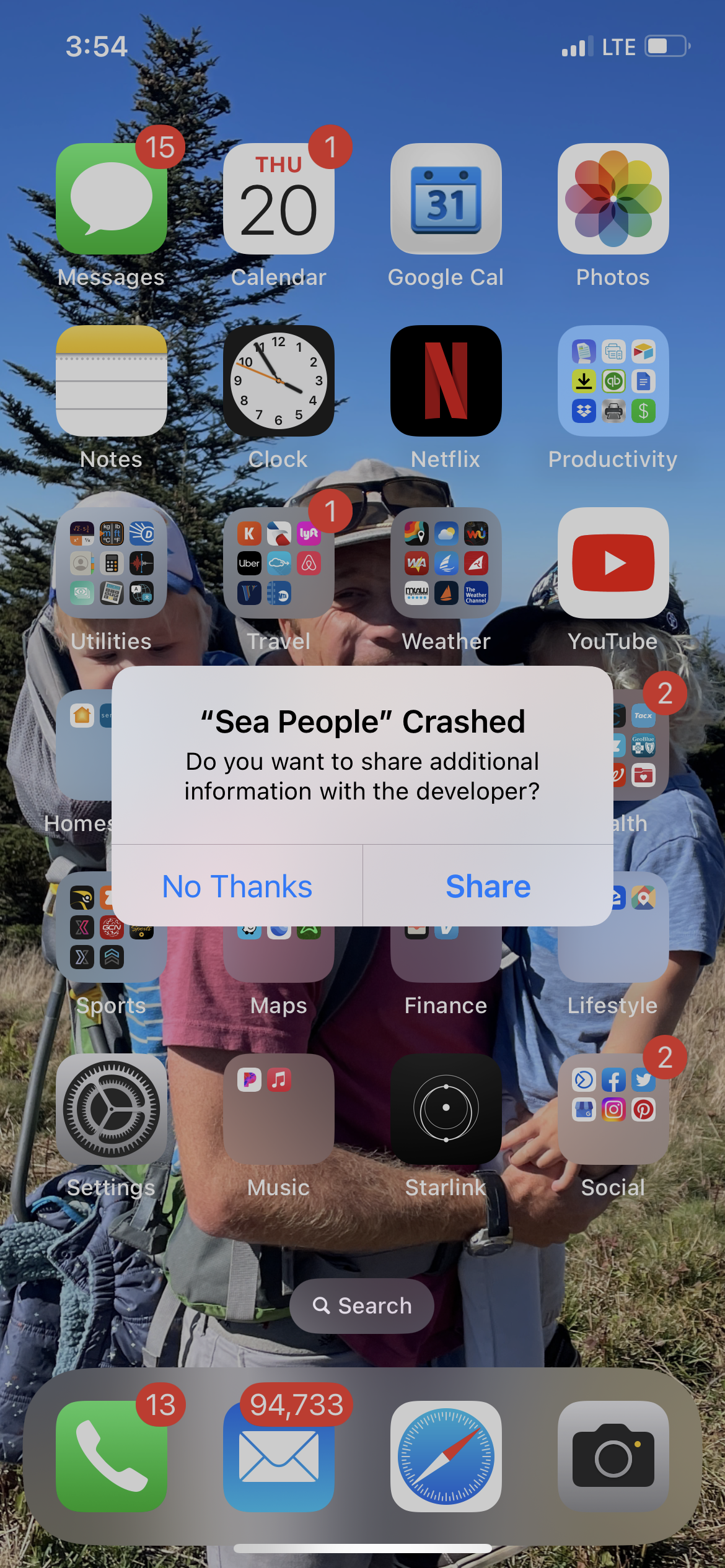Open the Utilities folder
This screenshot has width=725, height=1568.
point(112,563)
